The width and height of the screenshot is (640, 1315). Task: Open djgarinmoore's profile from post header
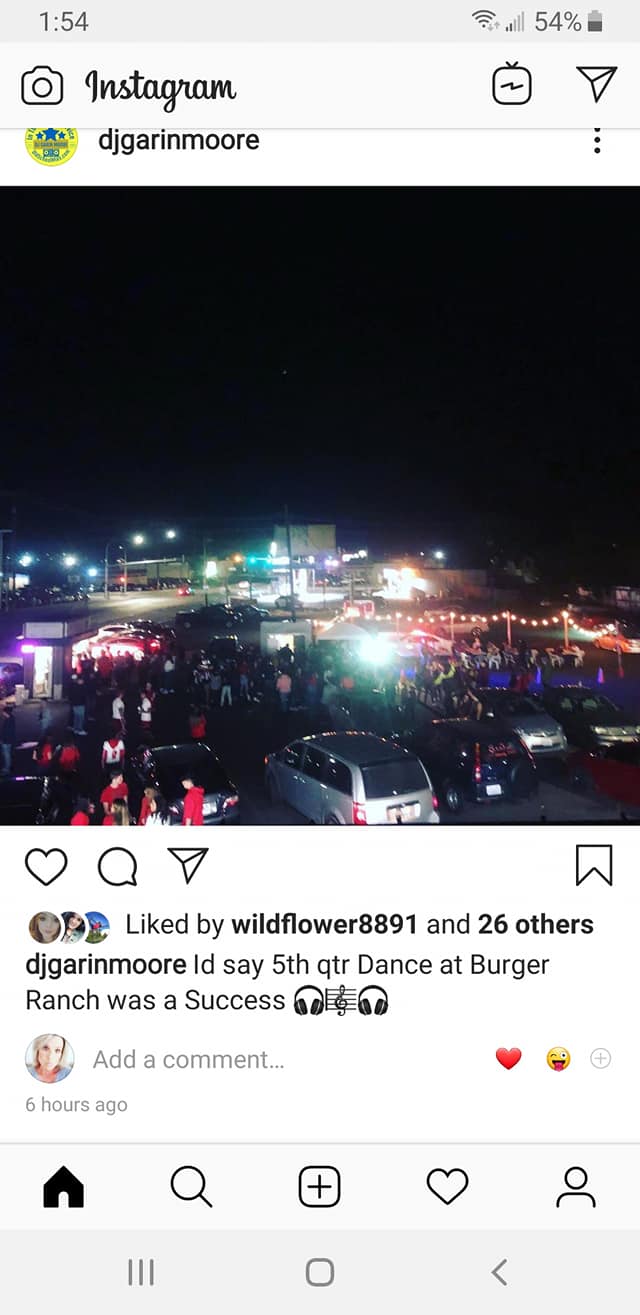(x=178, y=140)
